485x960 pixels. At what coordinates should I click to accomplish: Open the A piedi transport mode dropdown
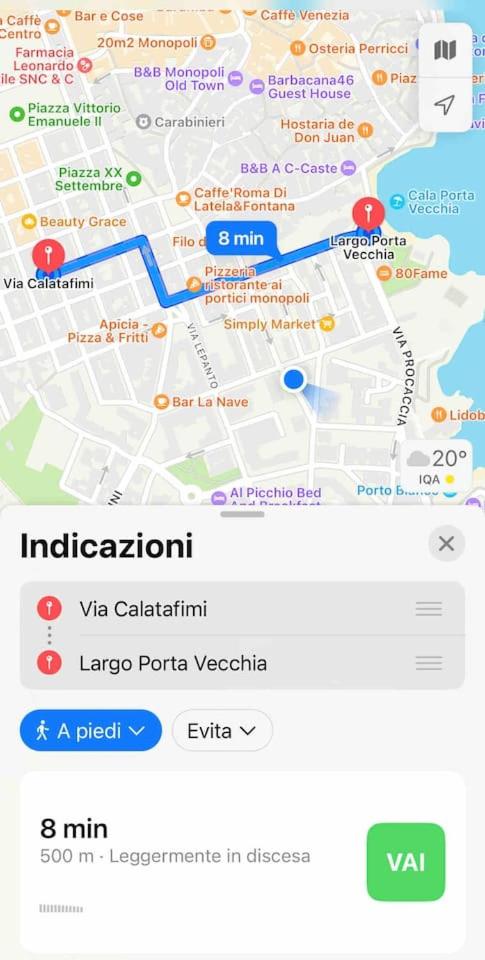(x=91, y=730)
